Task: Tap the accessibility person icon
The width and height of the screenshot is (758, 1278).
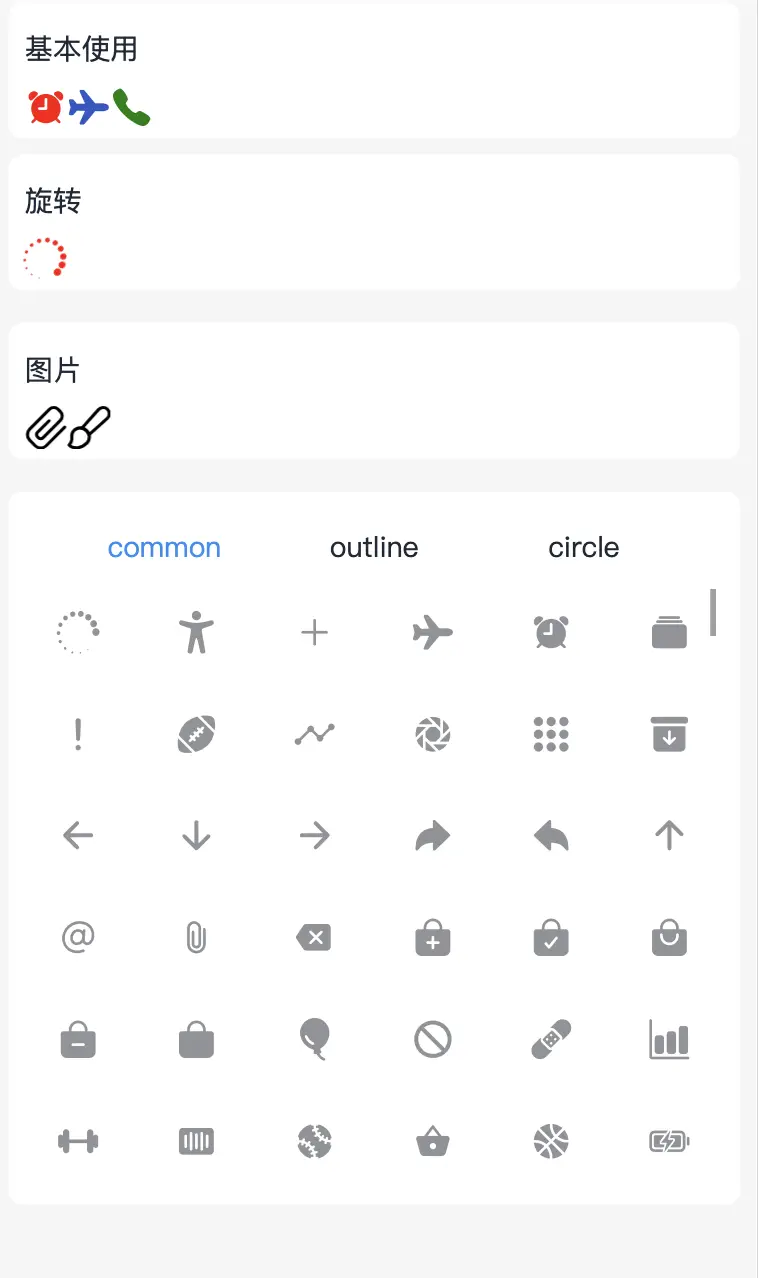Action: point(196,633)
